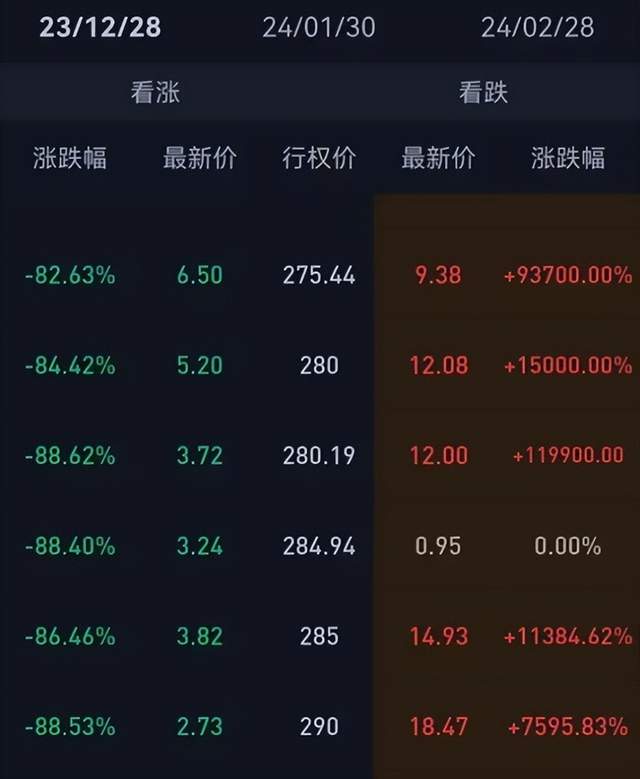Open the option row with strike 280.19
Screen dimensions: 640x779
tap(320, 456)
